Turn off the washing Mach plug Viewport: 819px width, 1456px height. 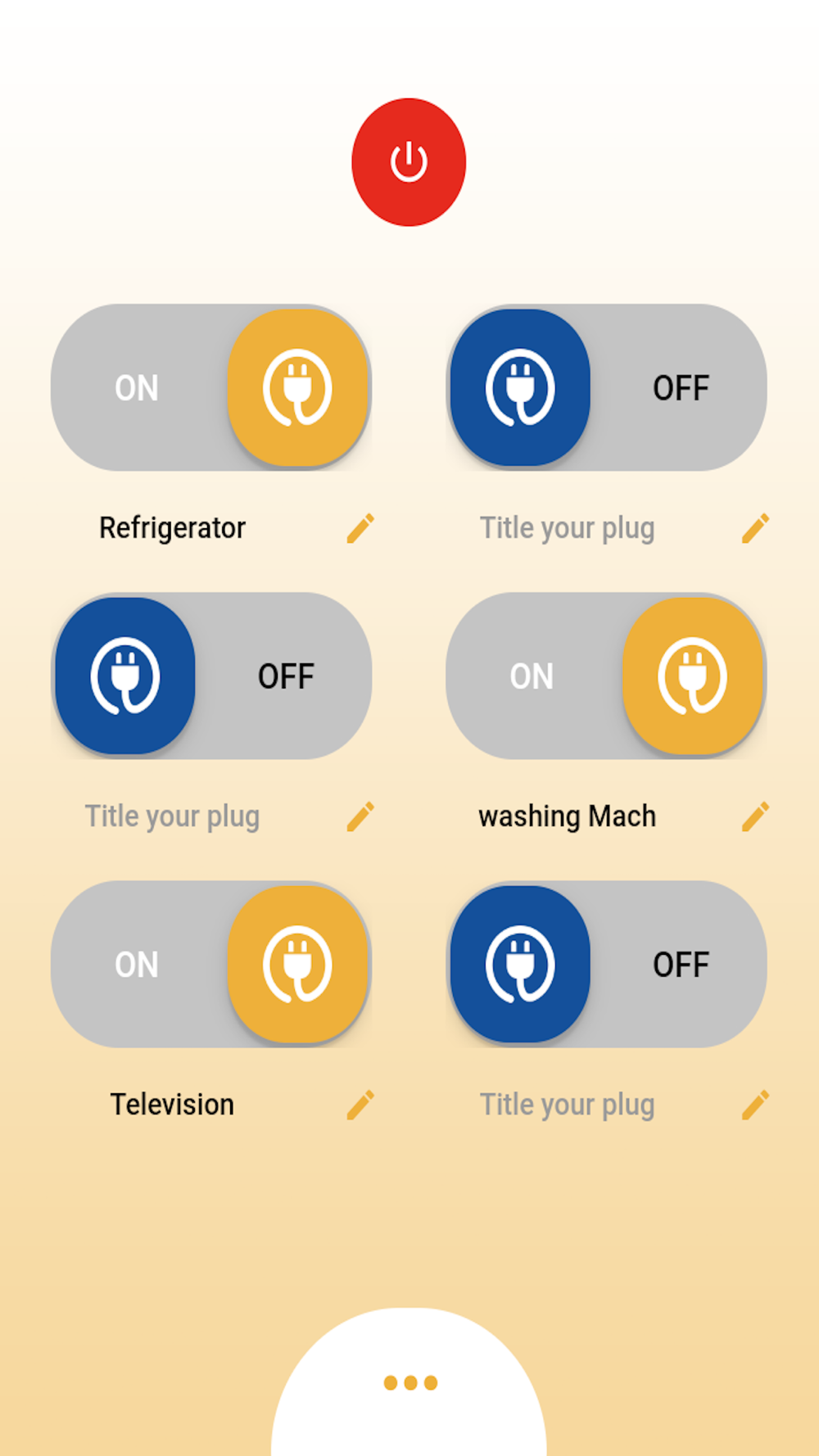coord(606,676)
